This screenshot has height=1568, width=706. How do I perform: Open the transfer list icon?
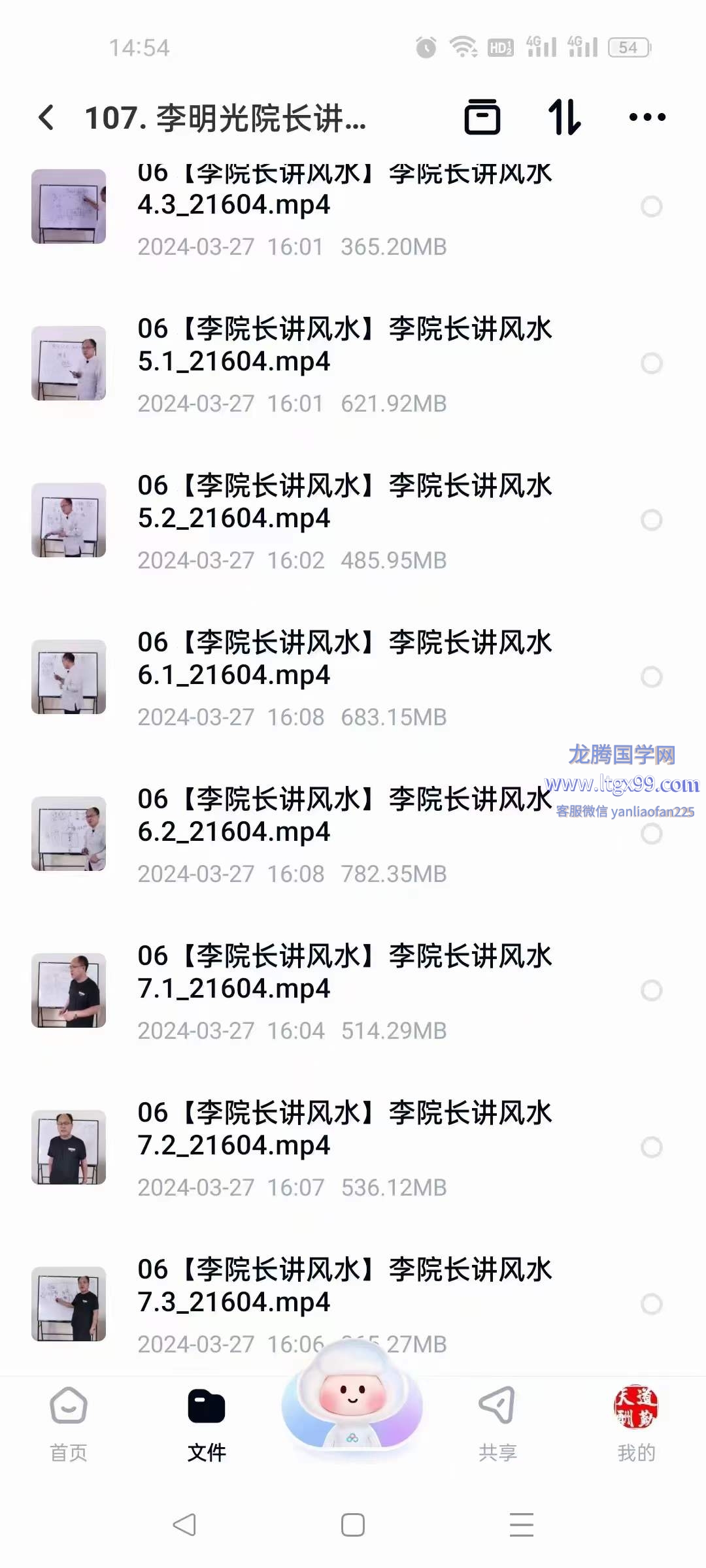[x=482, y=118]
